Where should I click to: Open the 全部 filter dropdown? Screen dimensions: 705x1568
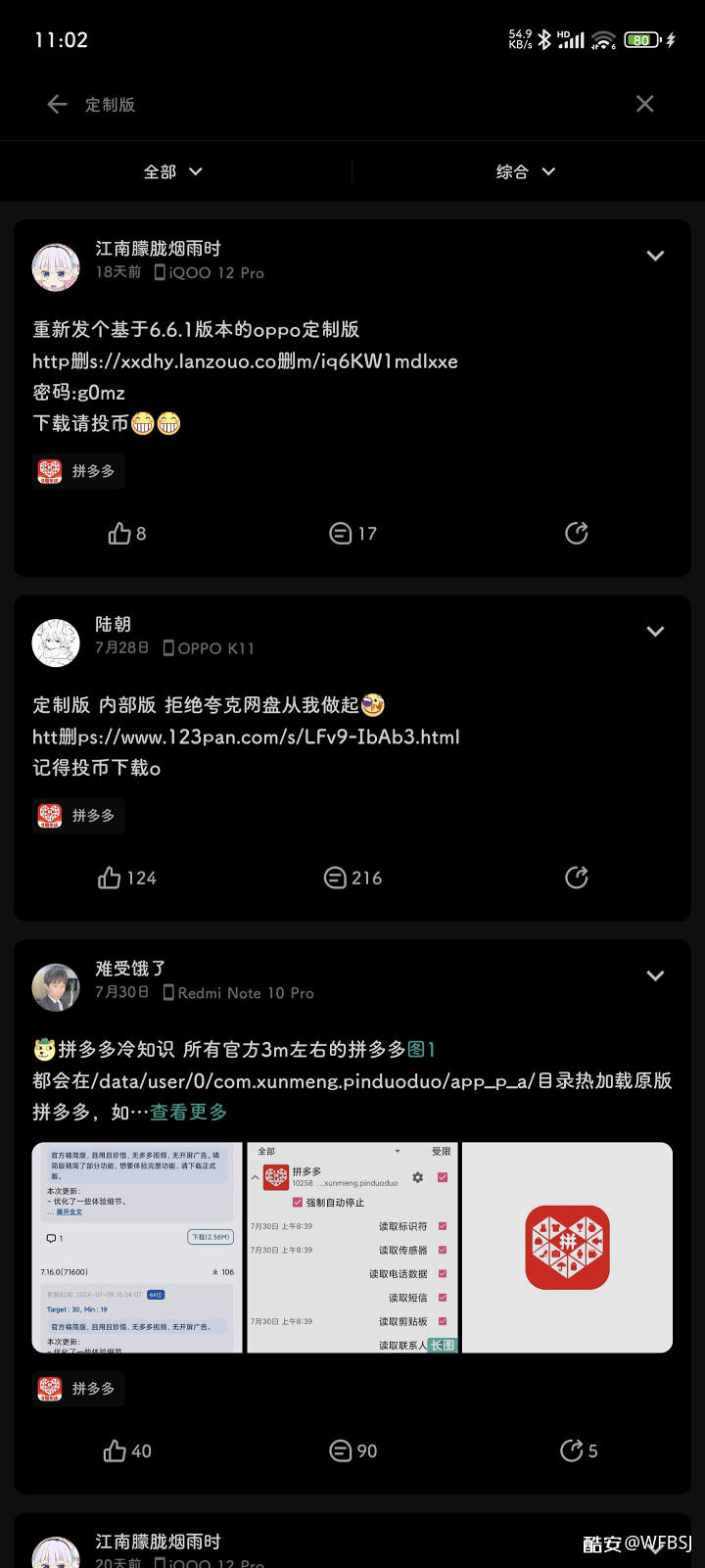173,171
